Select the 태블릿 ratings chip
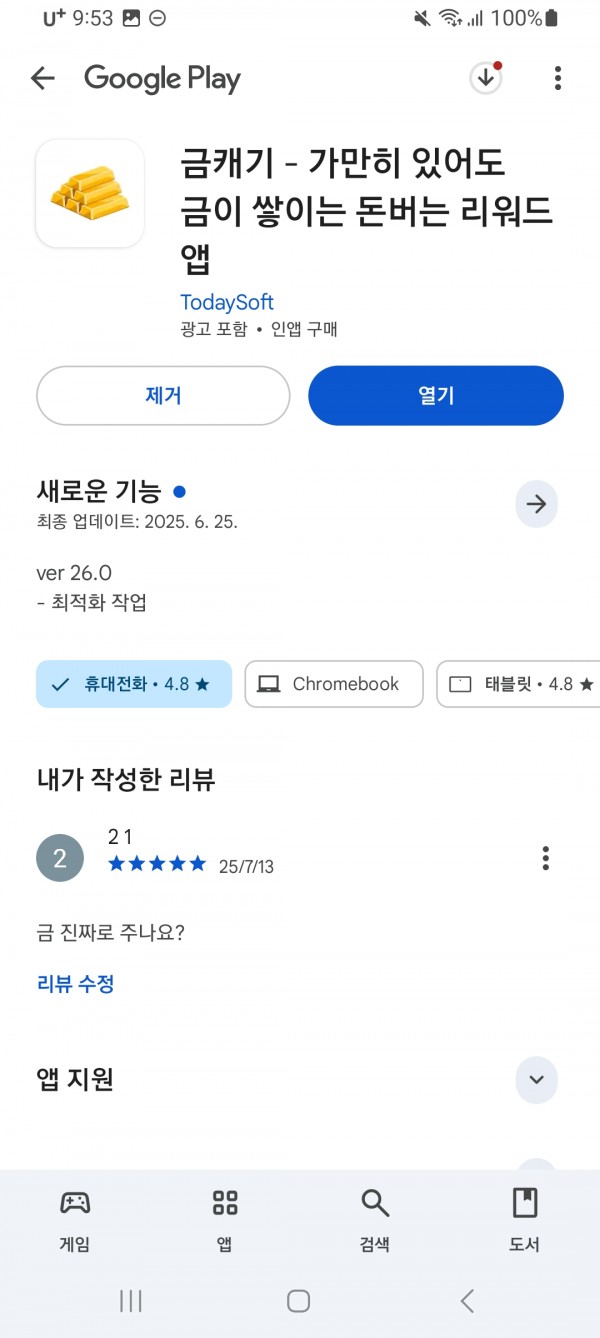This screenshot has width=600, height=1338. pyautogui.click(x=518, y=684)
